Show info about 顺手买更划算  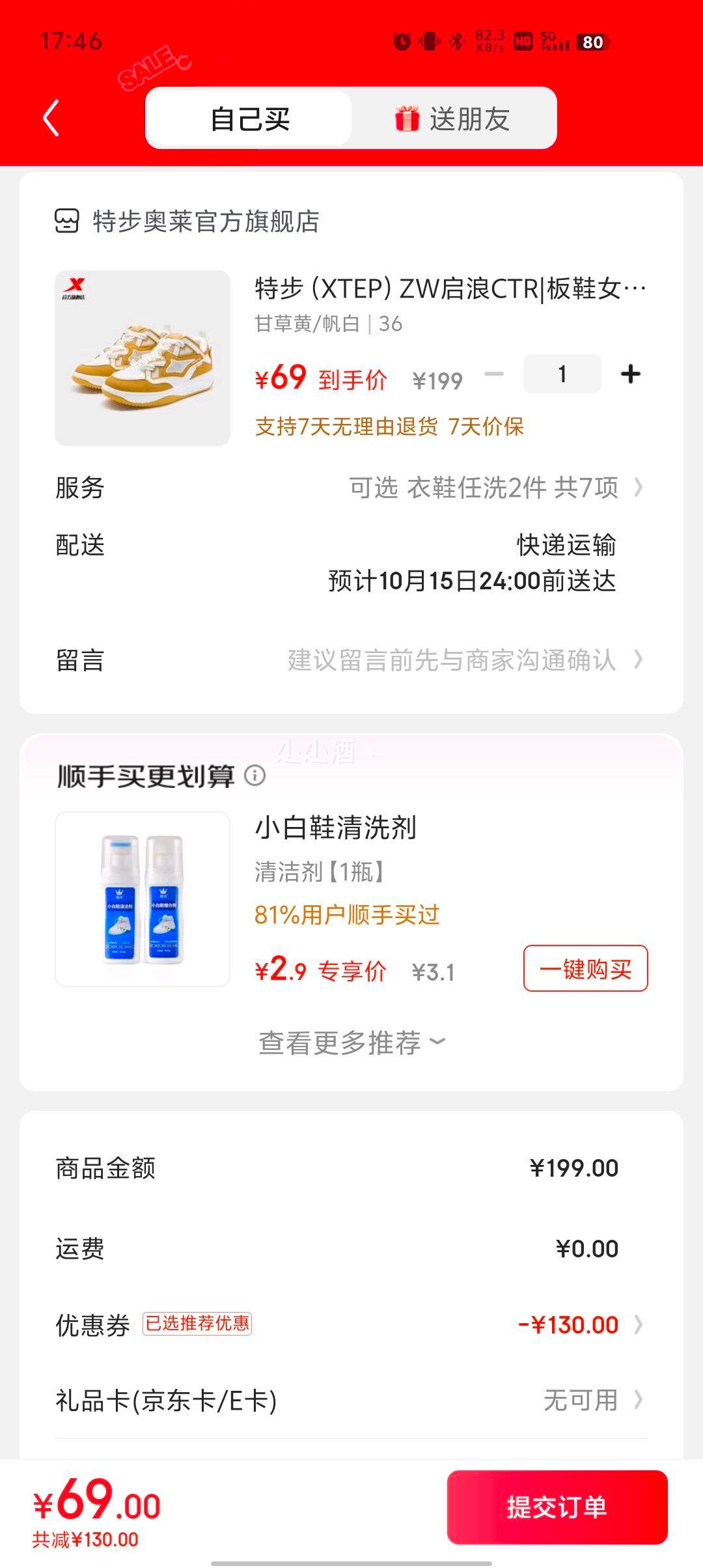click(x=255, y=776)
